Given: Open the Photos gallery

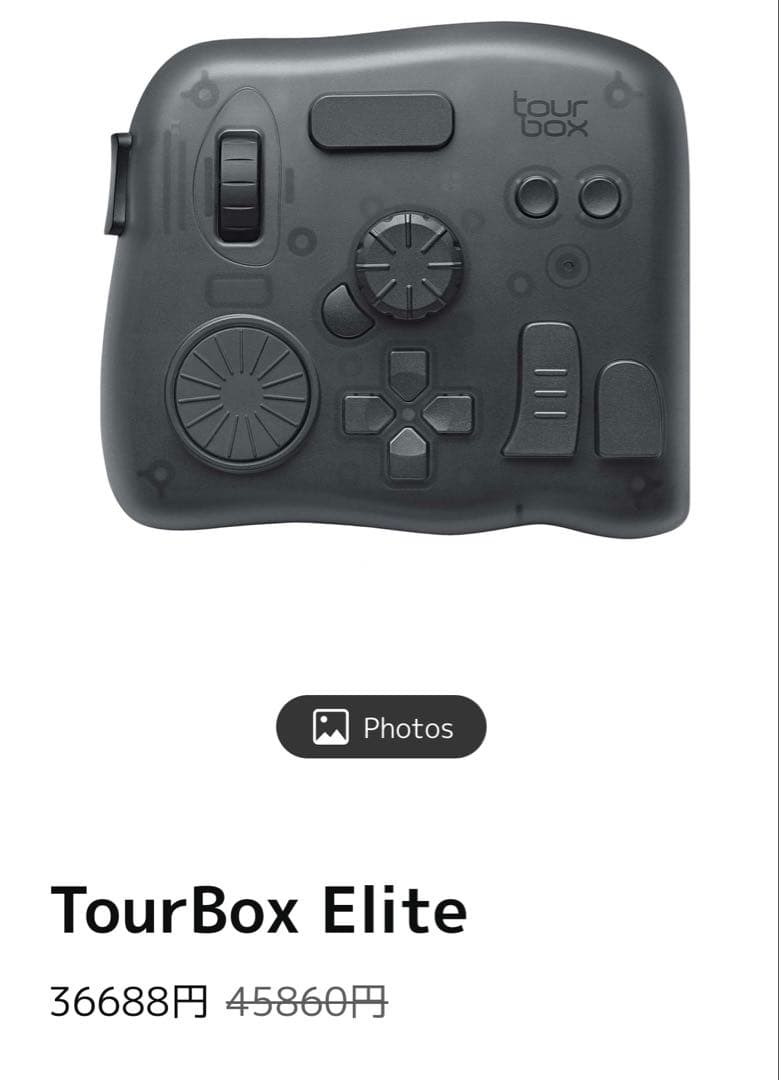Looking at the screenshot, I should (x=383, y=727).
